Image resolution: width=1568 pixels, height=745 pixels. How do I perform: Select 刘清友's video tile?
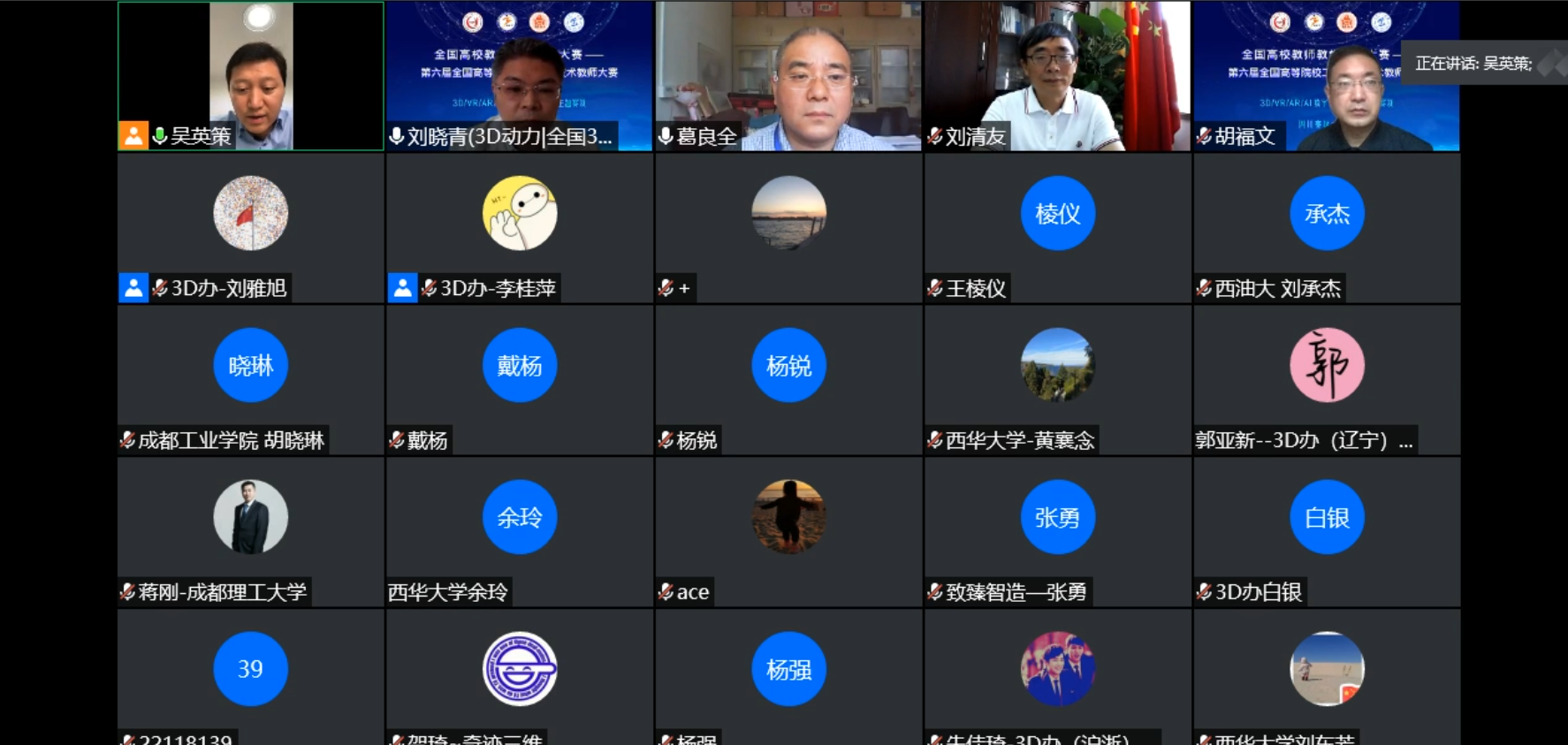[x=1057, y=75]
